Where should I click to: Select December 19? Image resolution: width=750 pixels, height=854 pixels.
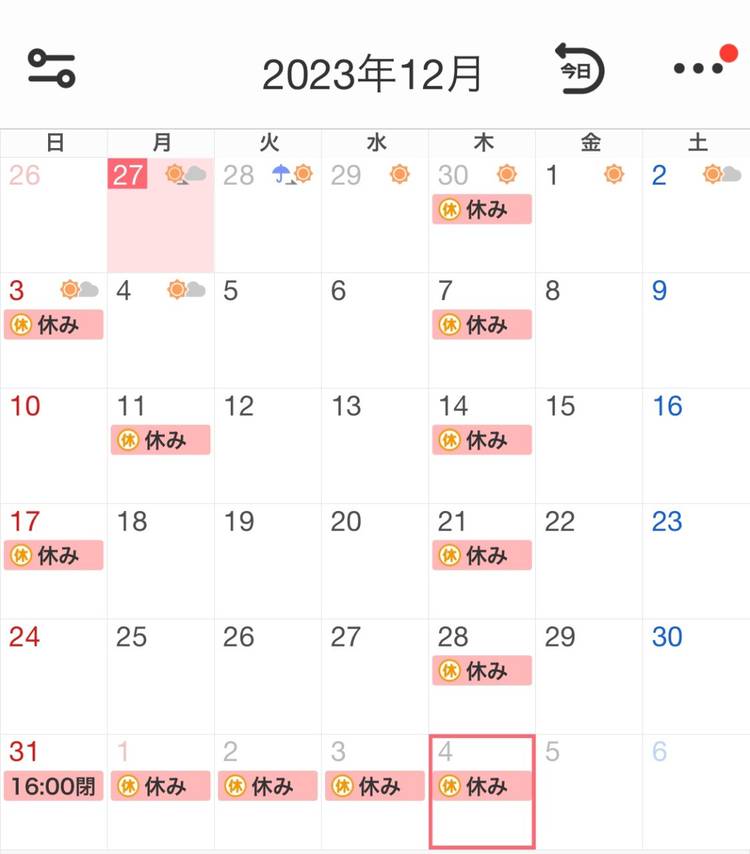pos(268,560)
